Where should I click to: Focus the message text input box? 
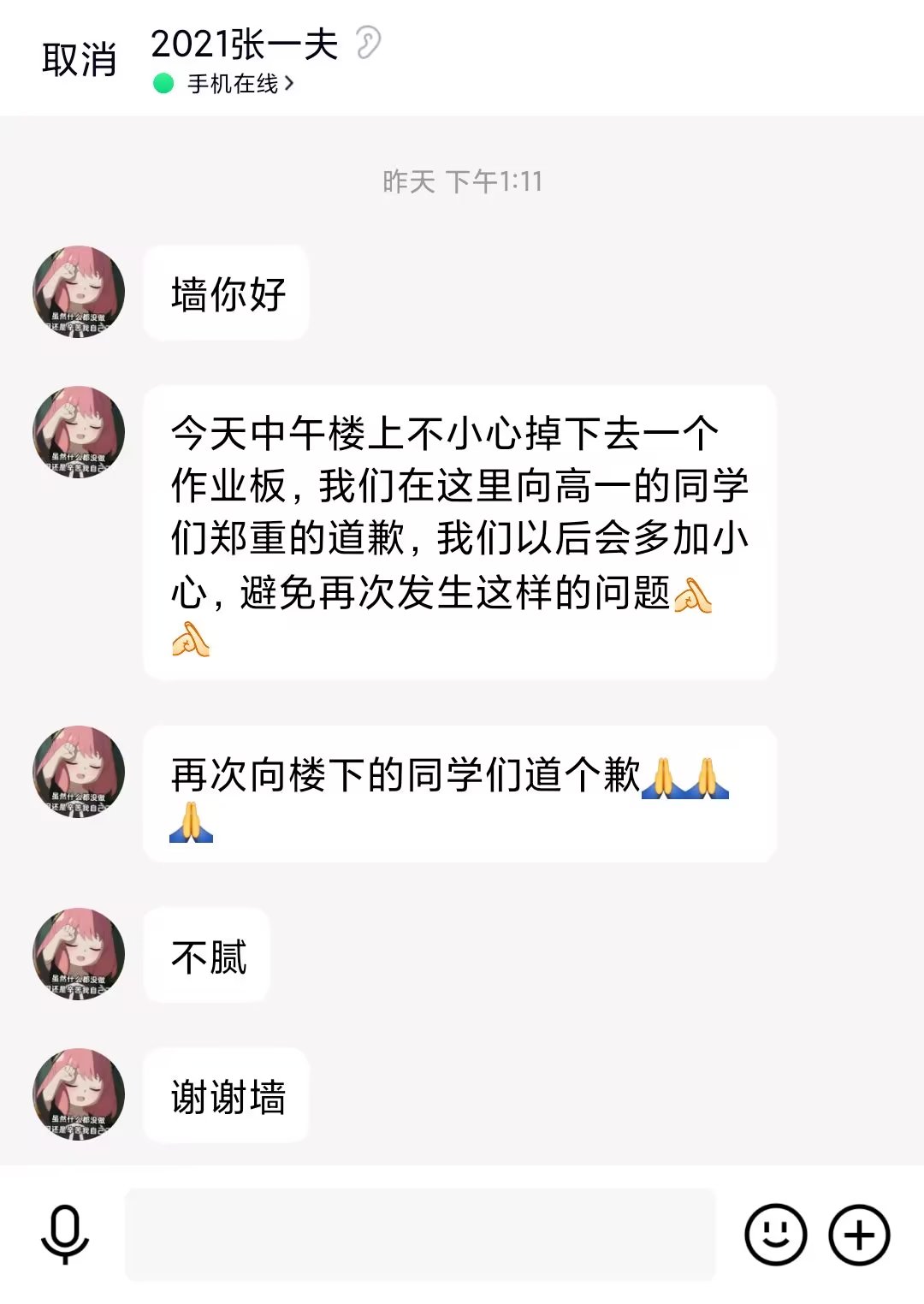tap(419, 1234)
